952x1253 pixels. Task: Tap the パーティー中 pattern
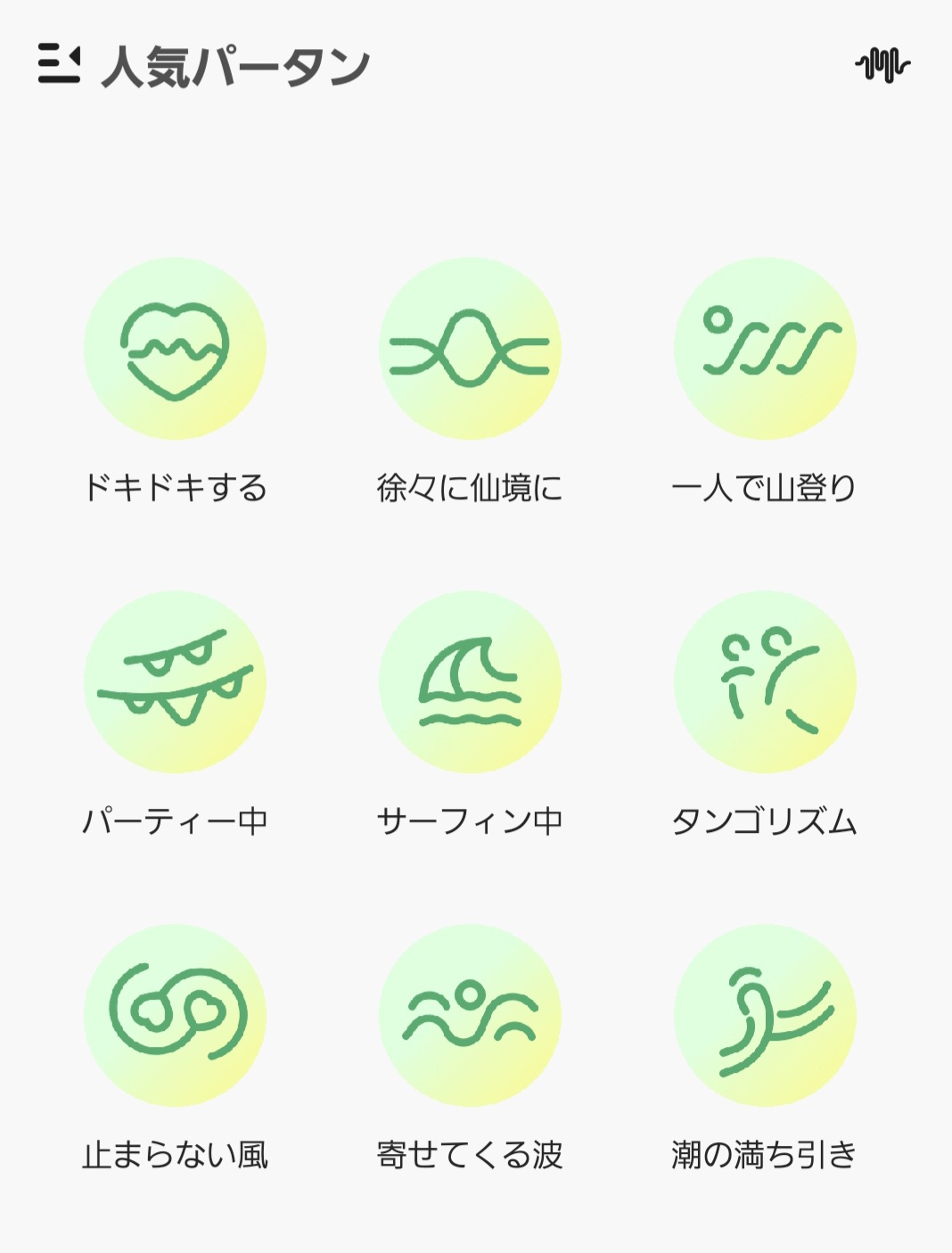(175, 682)
